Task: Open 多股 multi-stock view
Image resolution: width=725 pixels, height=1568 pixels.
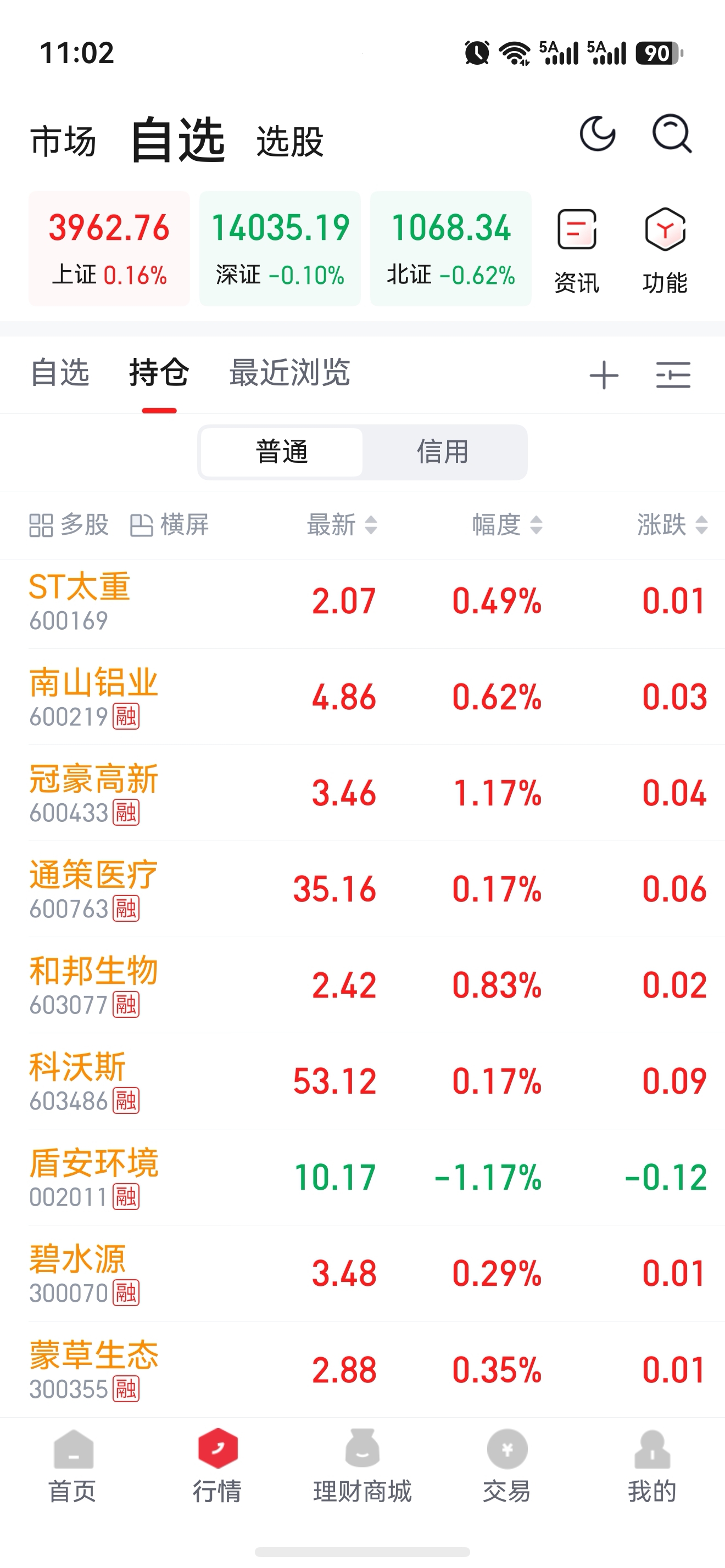Action: (x=69, y=525)
